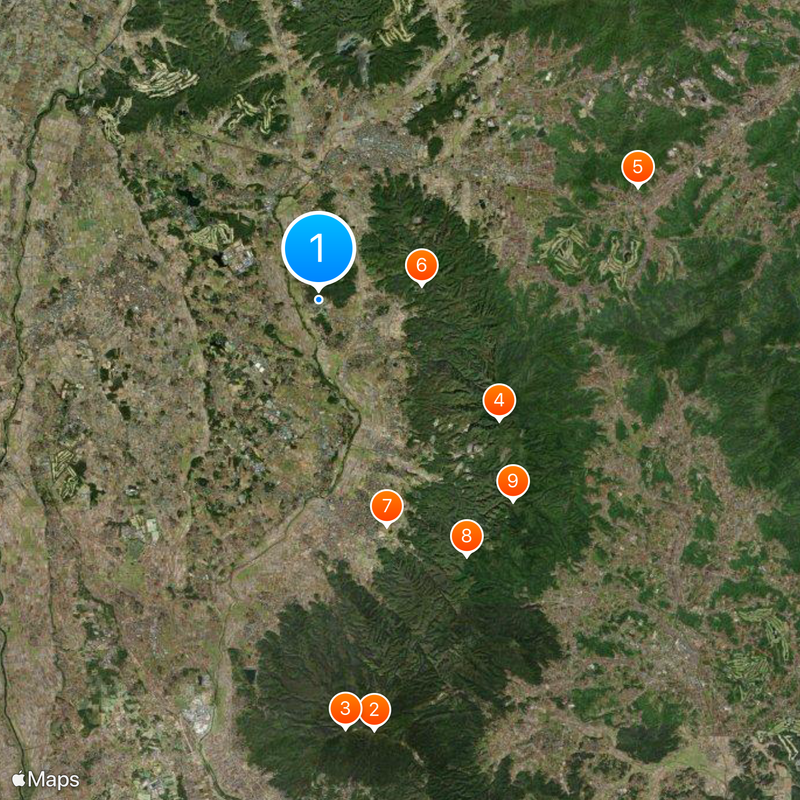Open map pin number 3
800x800 pixels.
[346, 709]
